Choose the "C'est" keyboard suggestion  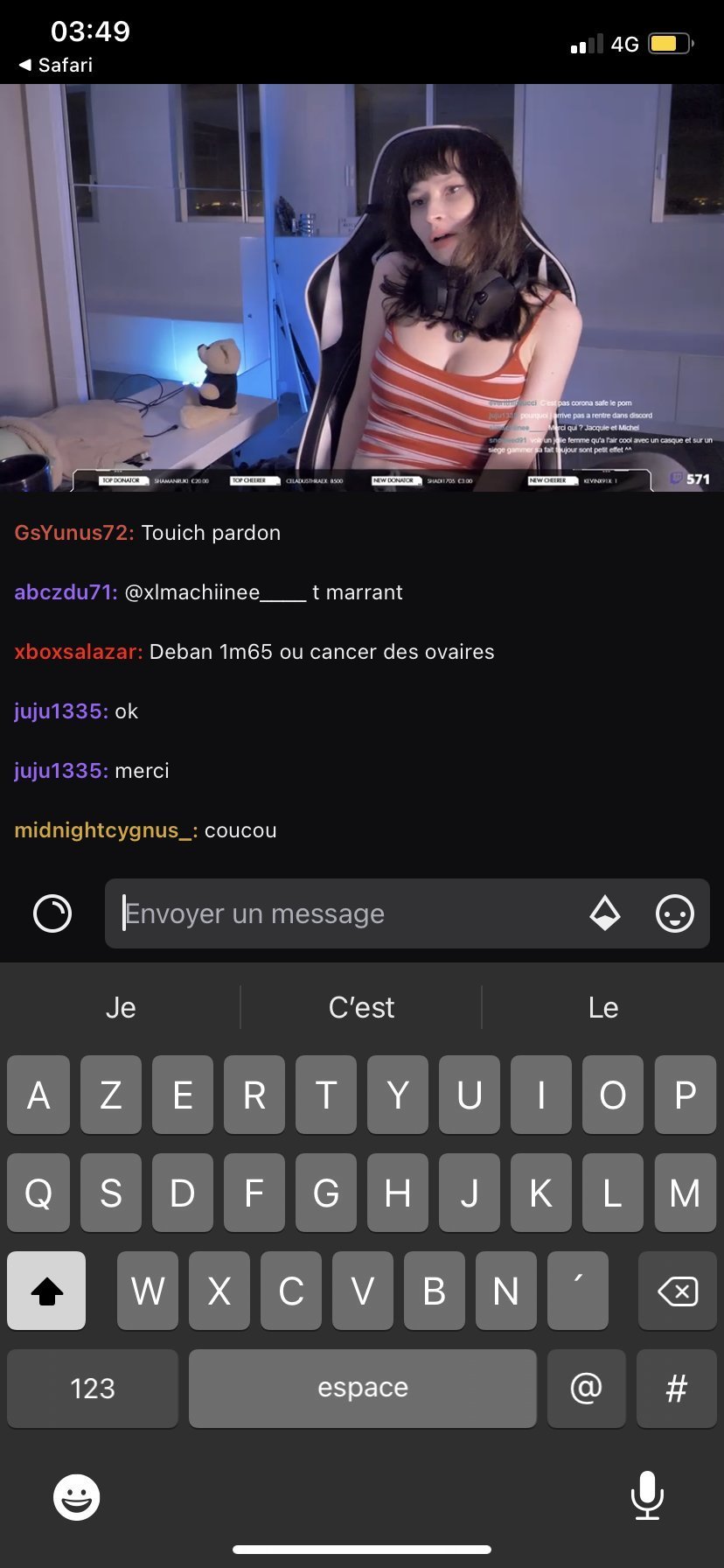click(x=361, y=1007)
